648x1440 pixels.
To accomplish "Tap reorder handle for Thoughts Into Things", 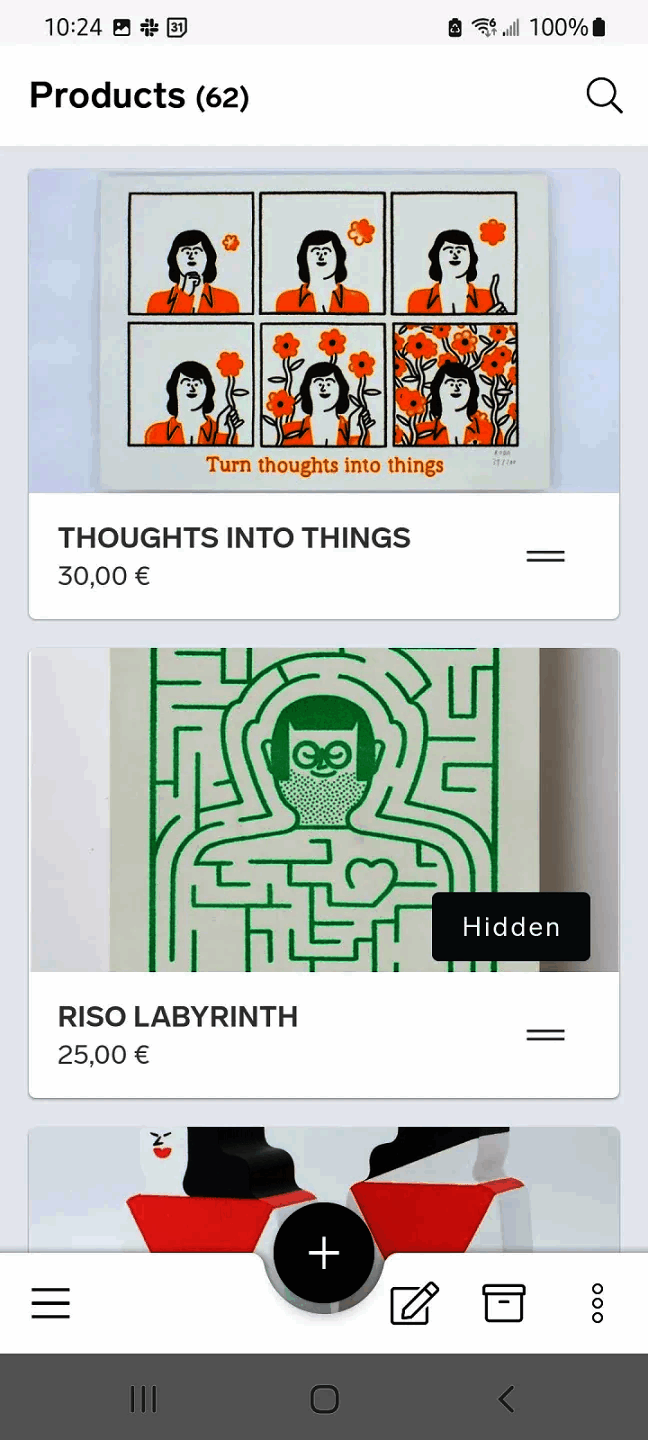I will [x=545, y=556].
